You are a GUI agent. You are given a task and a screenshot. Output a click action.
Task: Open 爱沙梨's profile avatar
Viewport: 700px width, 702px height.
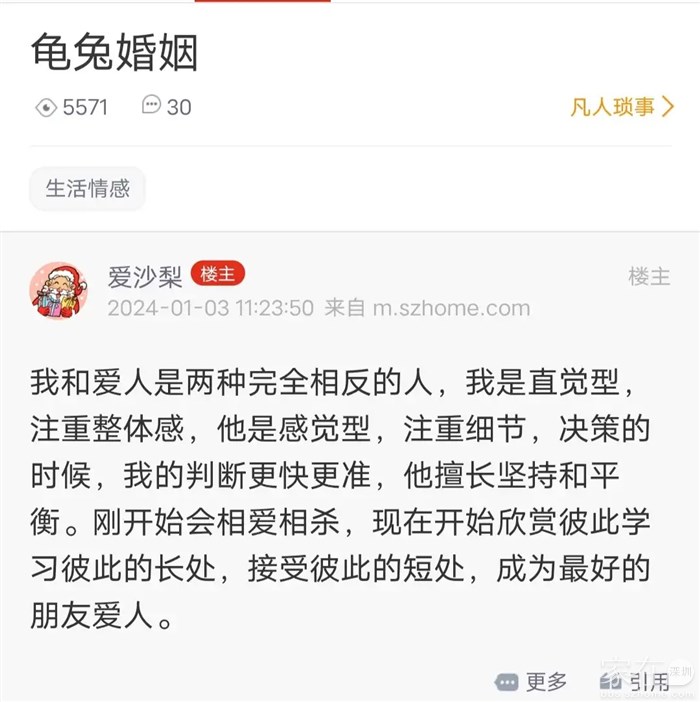pyautogui.click(x=58, y=291)
